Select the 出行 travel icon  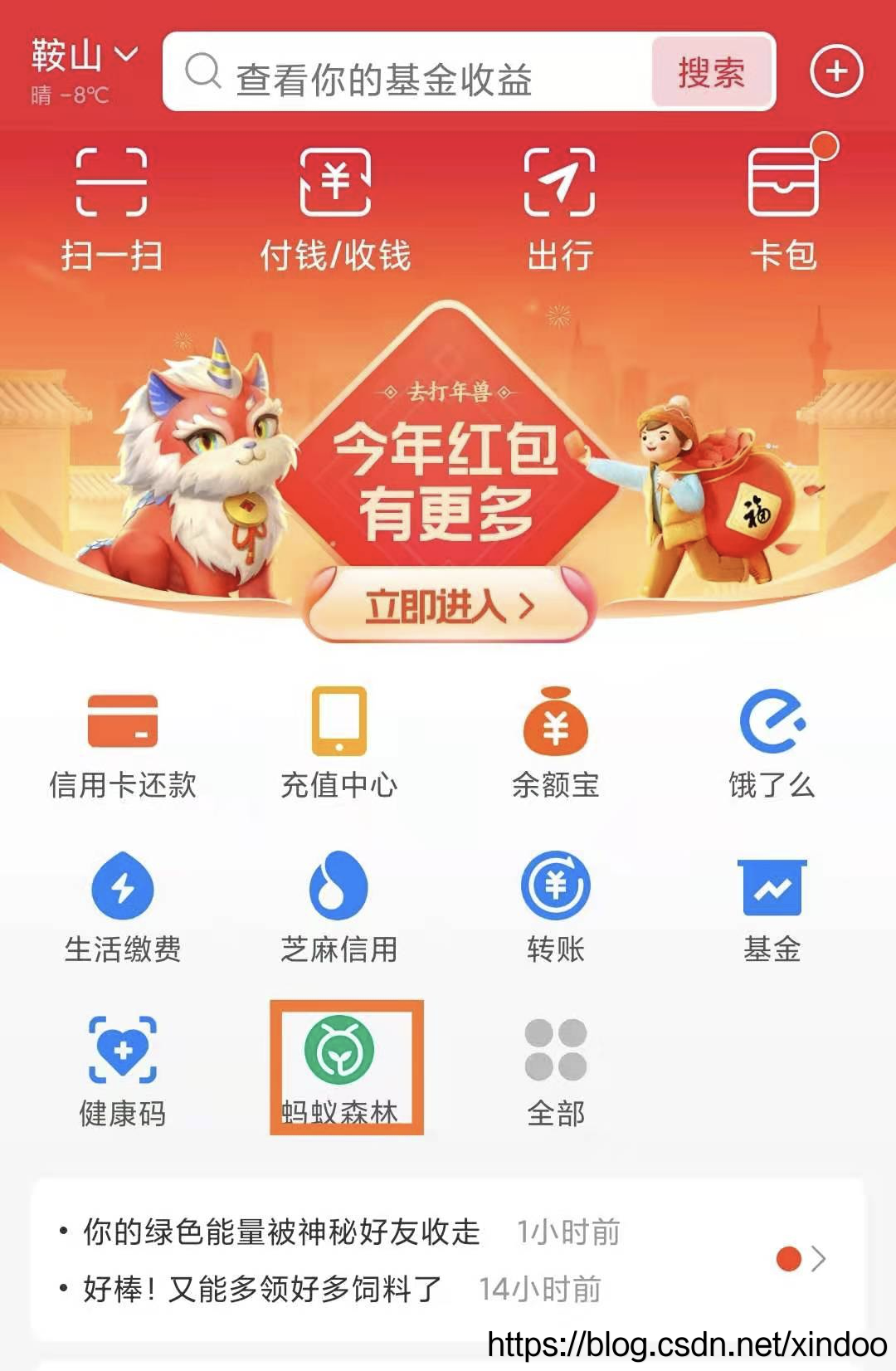coord(558,203)
